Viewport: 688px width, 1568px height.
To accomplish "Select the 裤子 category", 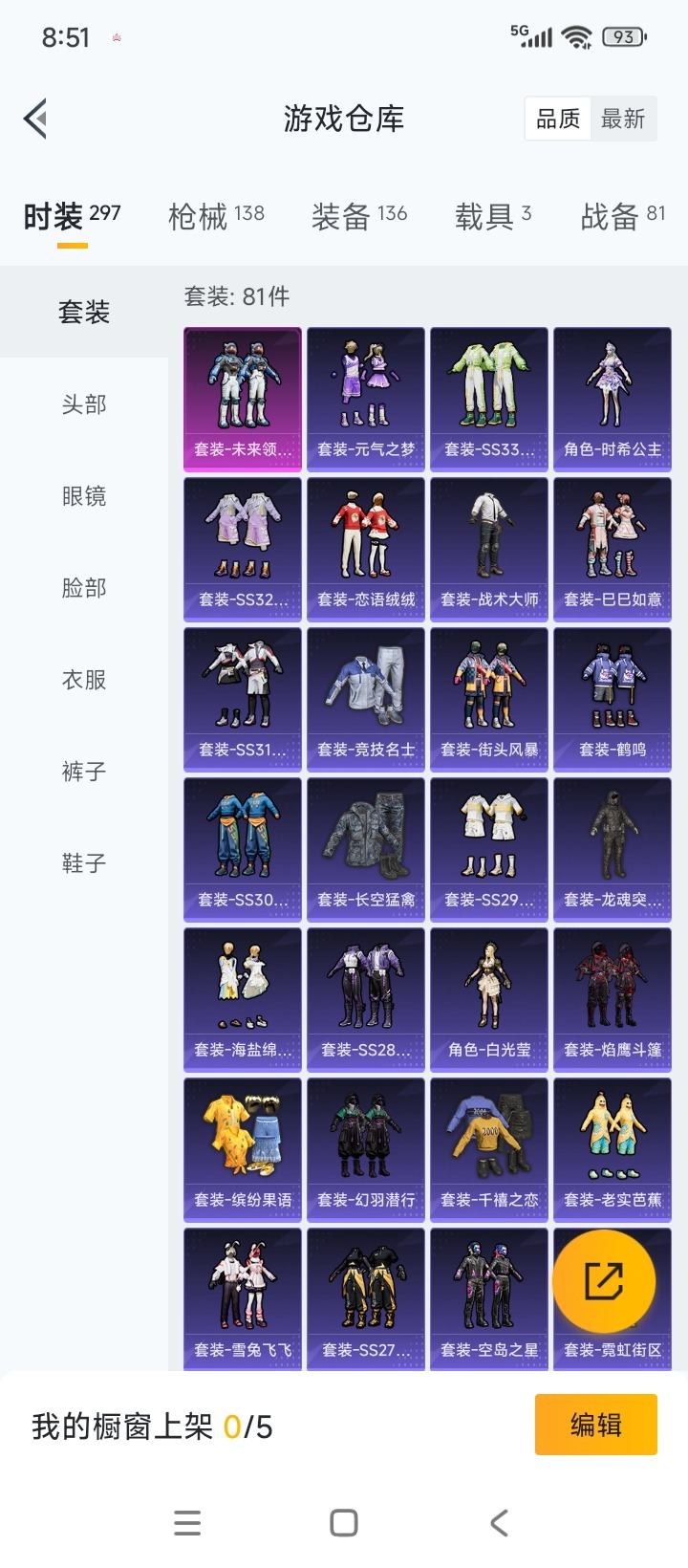I will pyautogui.click(x=84, y=772).
